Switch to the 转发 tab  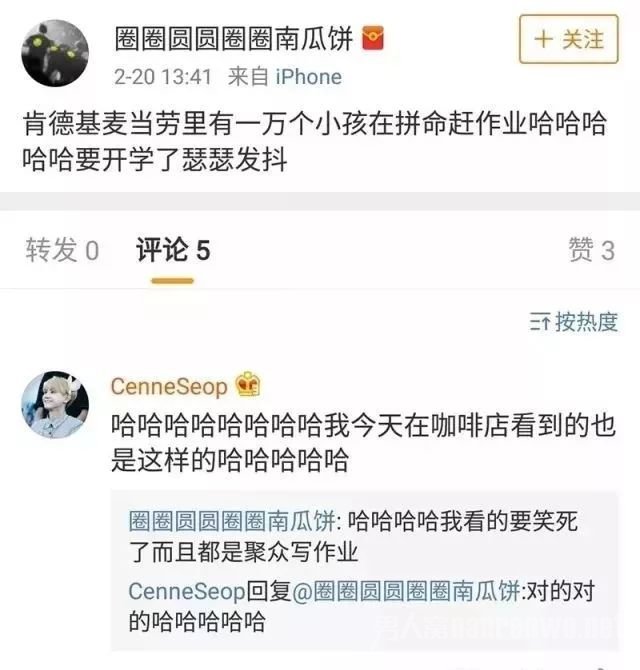click(x=62, y=251)
